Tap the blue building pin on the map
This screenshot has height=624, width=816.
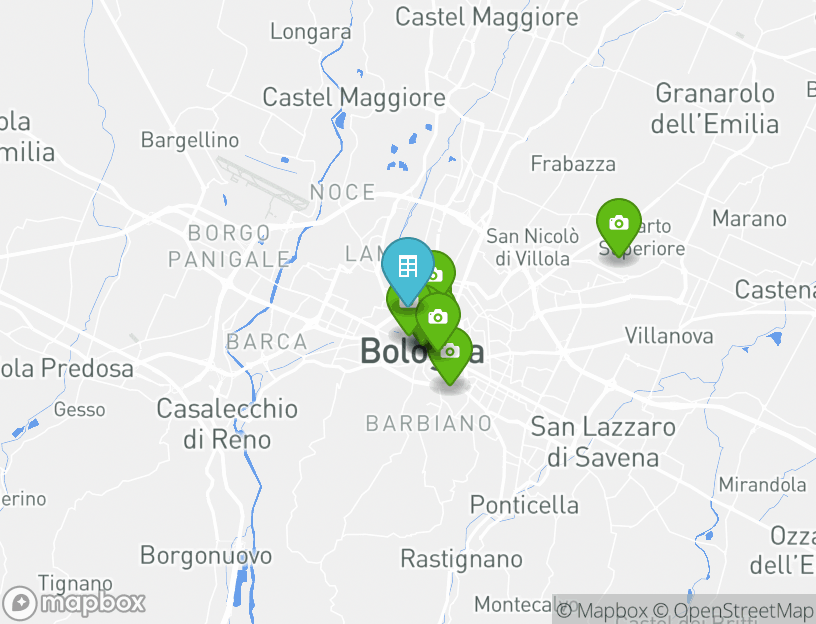[x=407, y=267]
